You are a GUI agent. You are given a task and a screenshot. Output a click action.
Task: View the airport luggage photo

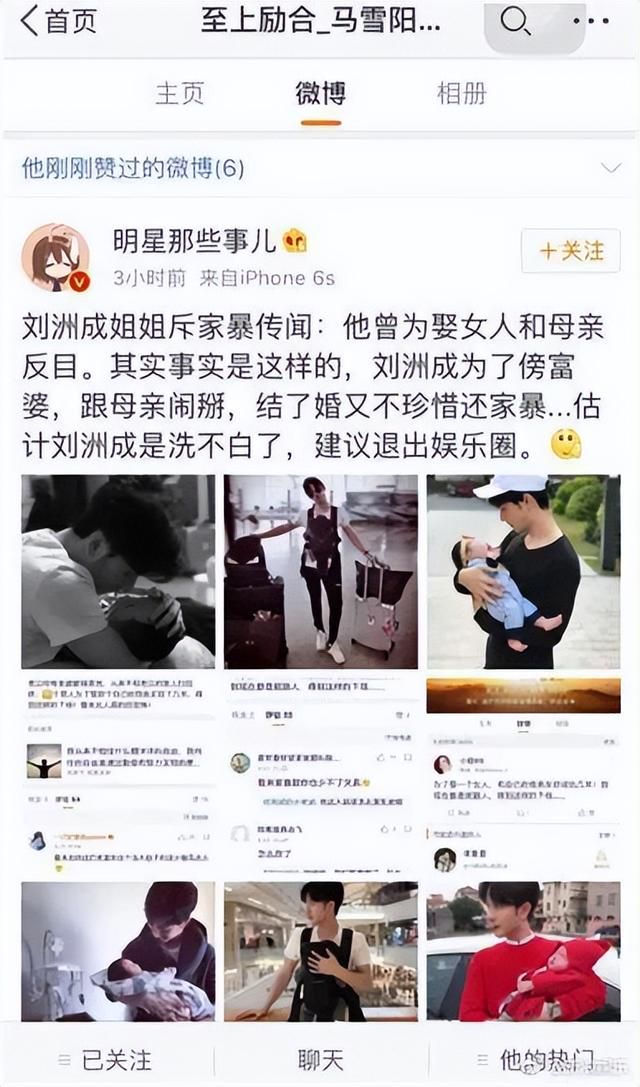[x=321, y=572]
